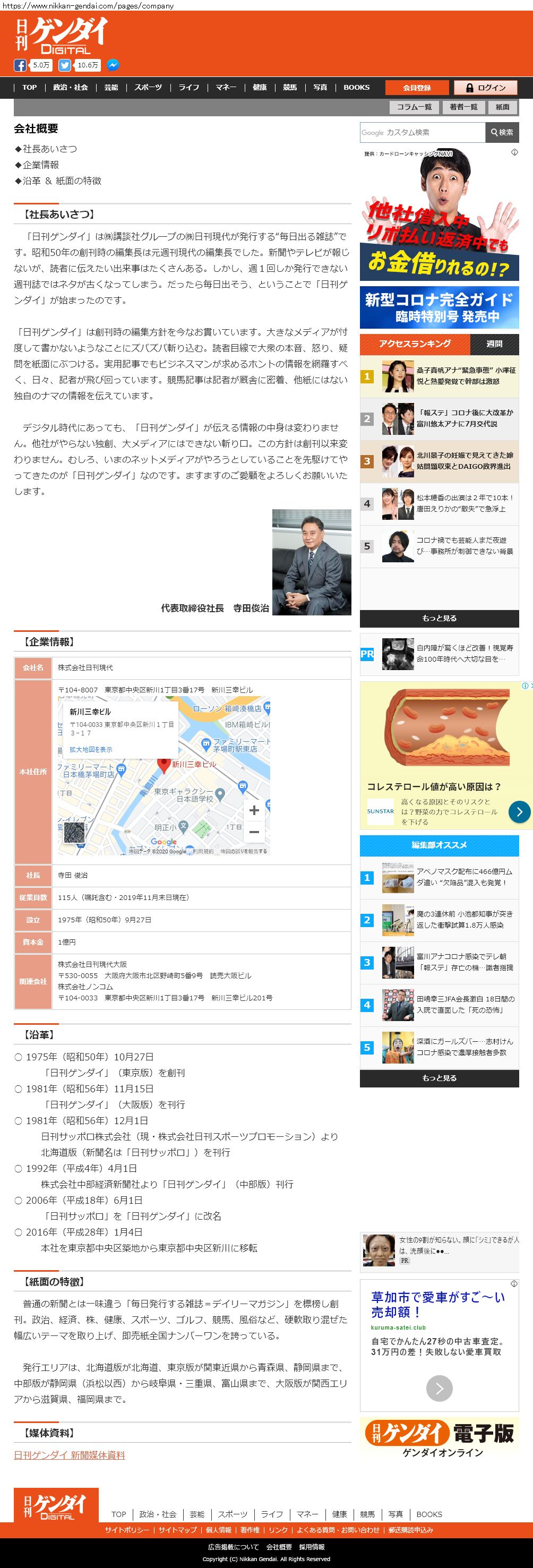Open ranking article about 桑子真帆アナ
Screen dimensions: 533x1568
point(466,375)
